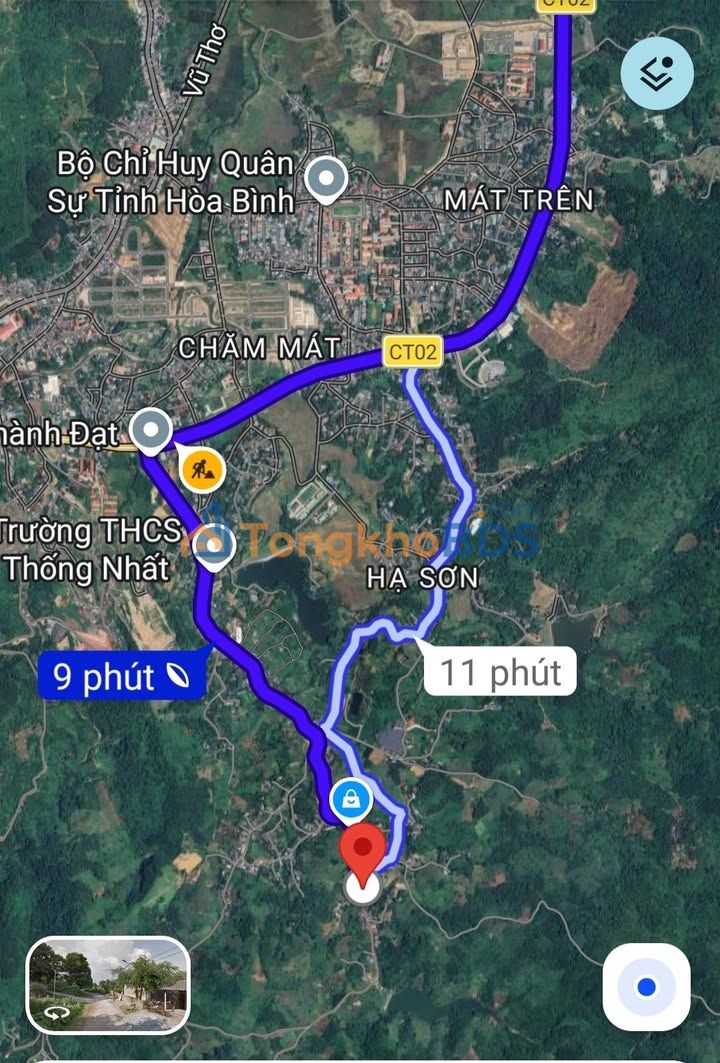Tap the blue shopping bag place marker
Image resolution: width=720 pixels, height=1063 pixels.
click(351, 798)
